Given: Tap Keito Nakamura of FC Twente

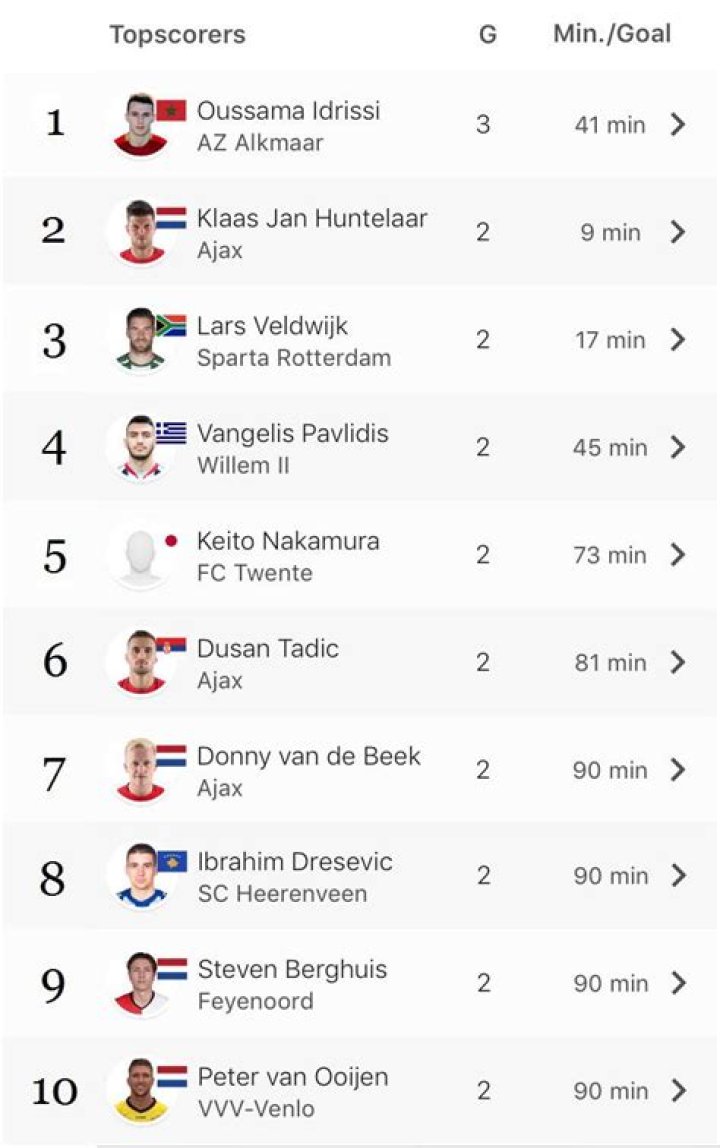Looking at the screenshot, I should pyautogui.click(x=360, y=555).
